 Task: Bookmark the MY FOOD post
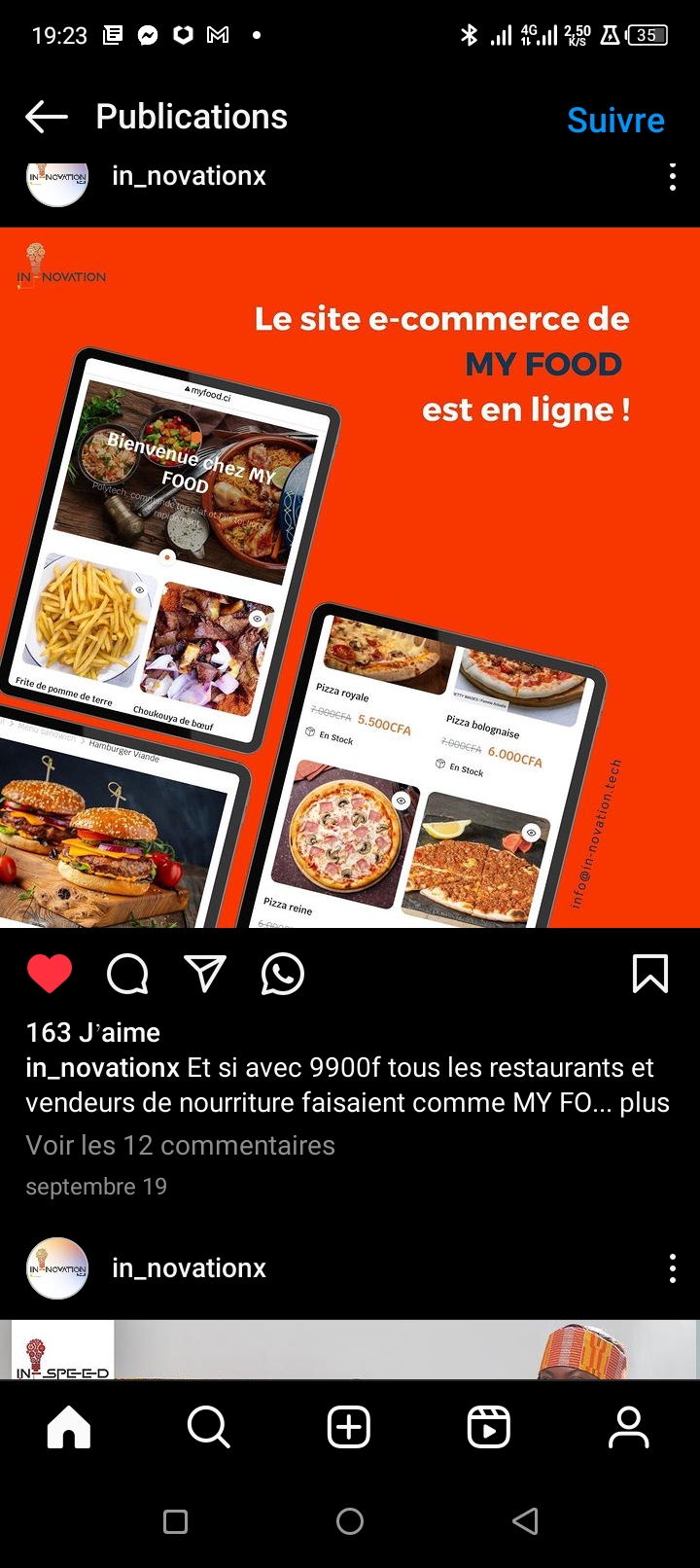point(649,974)
